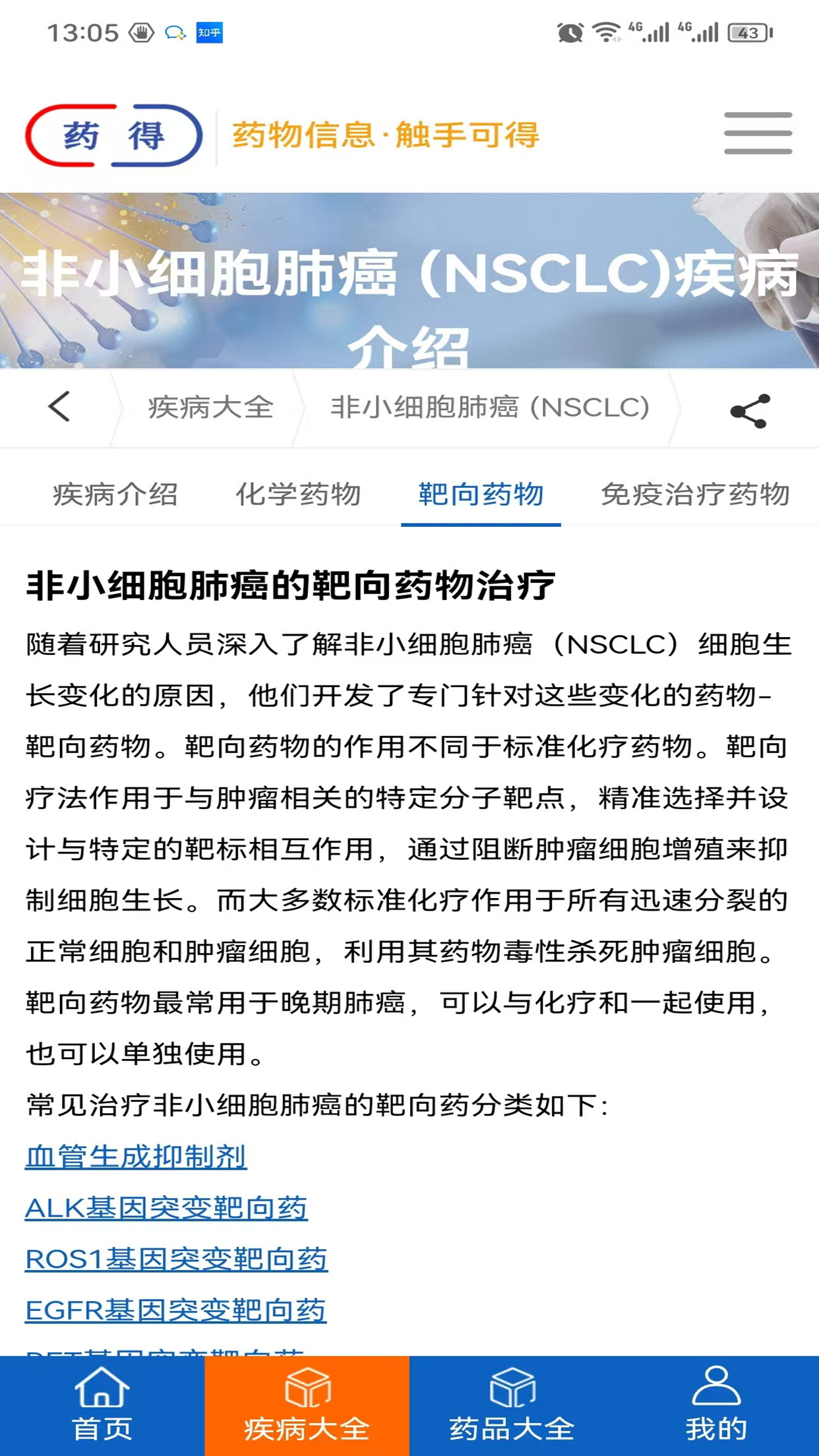Select the 疾病大全 bottom tab
The height and width of the screenshot is (1456, 819).
307,1406
